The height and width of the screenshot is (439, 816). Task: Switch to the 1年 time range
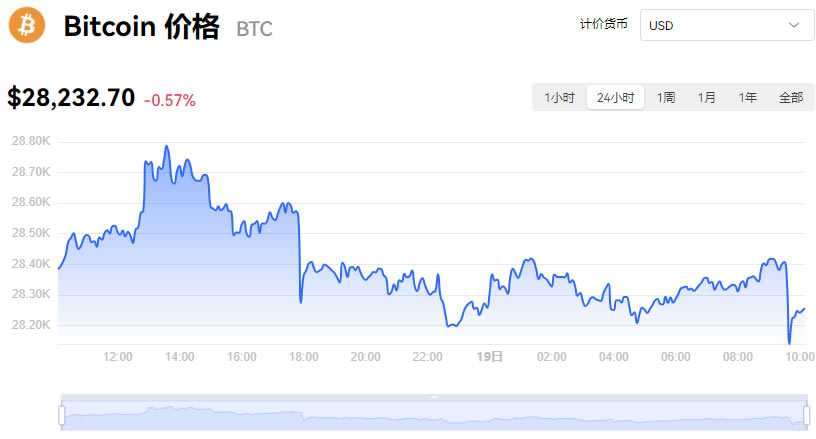(748, 97)
